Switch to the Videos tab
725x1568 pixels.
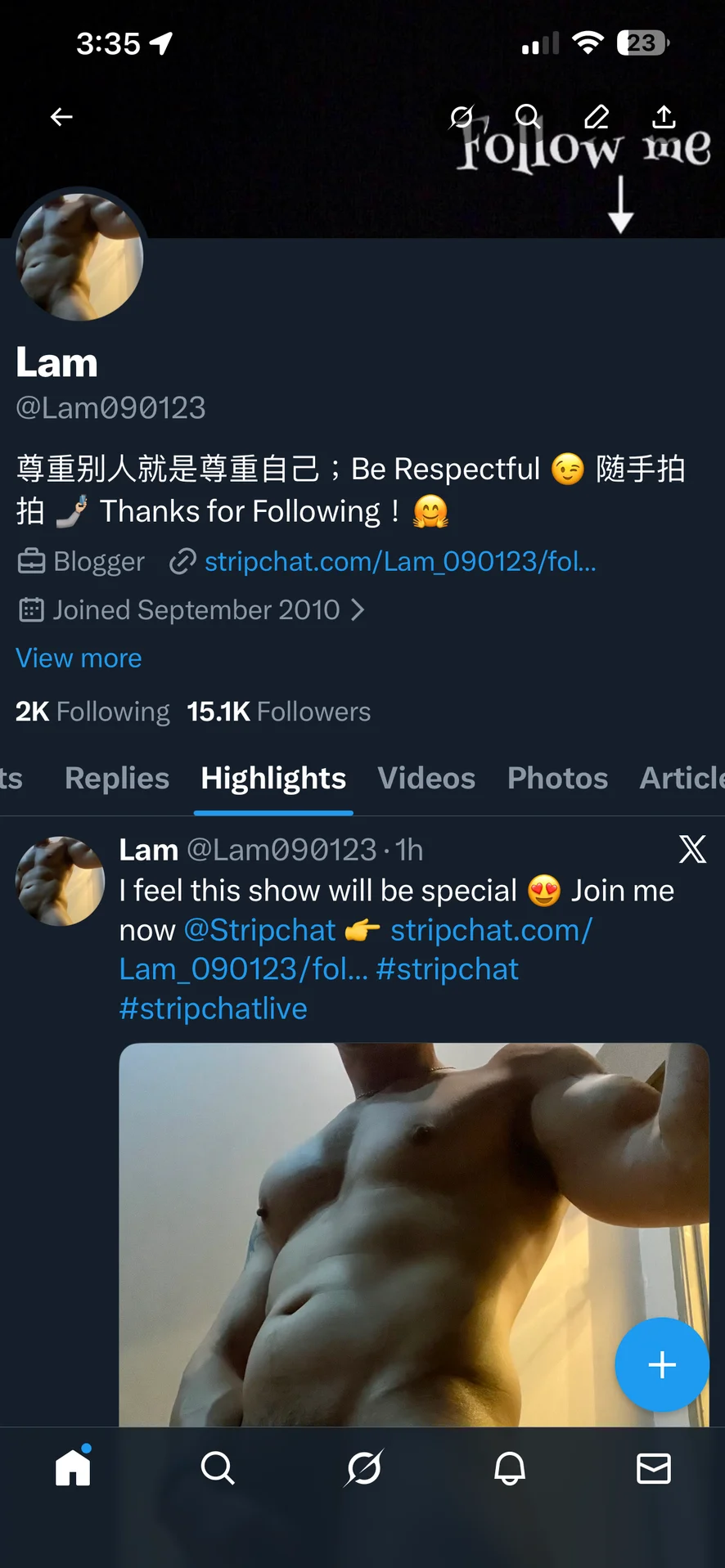click(x=426, y=778)
